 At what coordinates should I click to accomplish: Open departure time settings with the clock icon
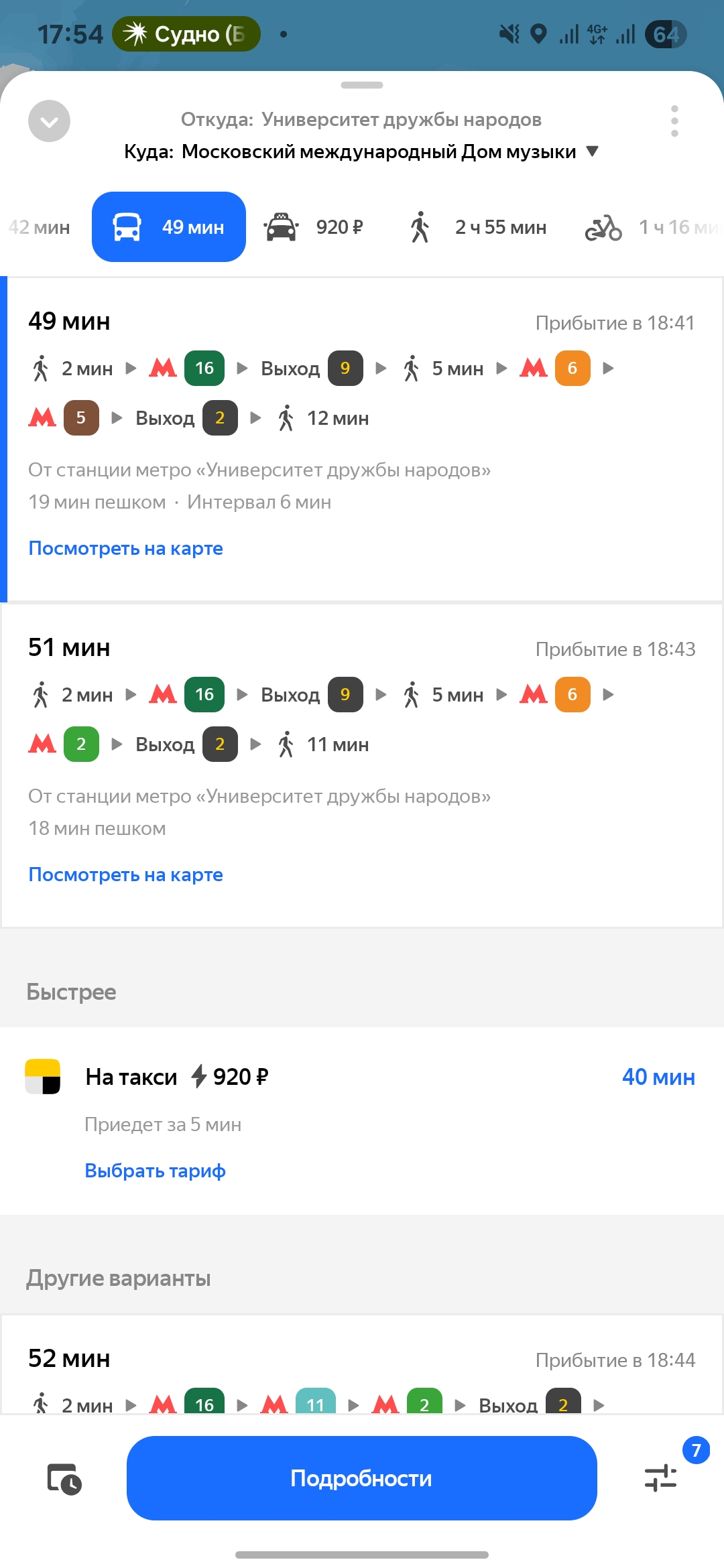point(64,1478)
